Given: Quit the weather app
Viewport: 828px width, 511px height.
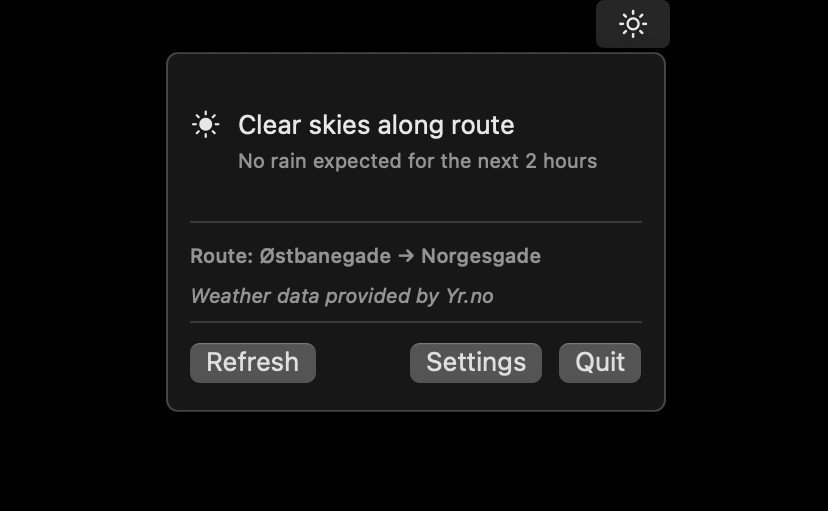Looking at the screenshot, I should pos(599,362).
